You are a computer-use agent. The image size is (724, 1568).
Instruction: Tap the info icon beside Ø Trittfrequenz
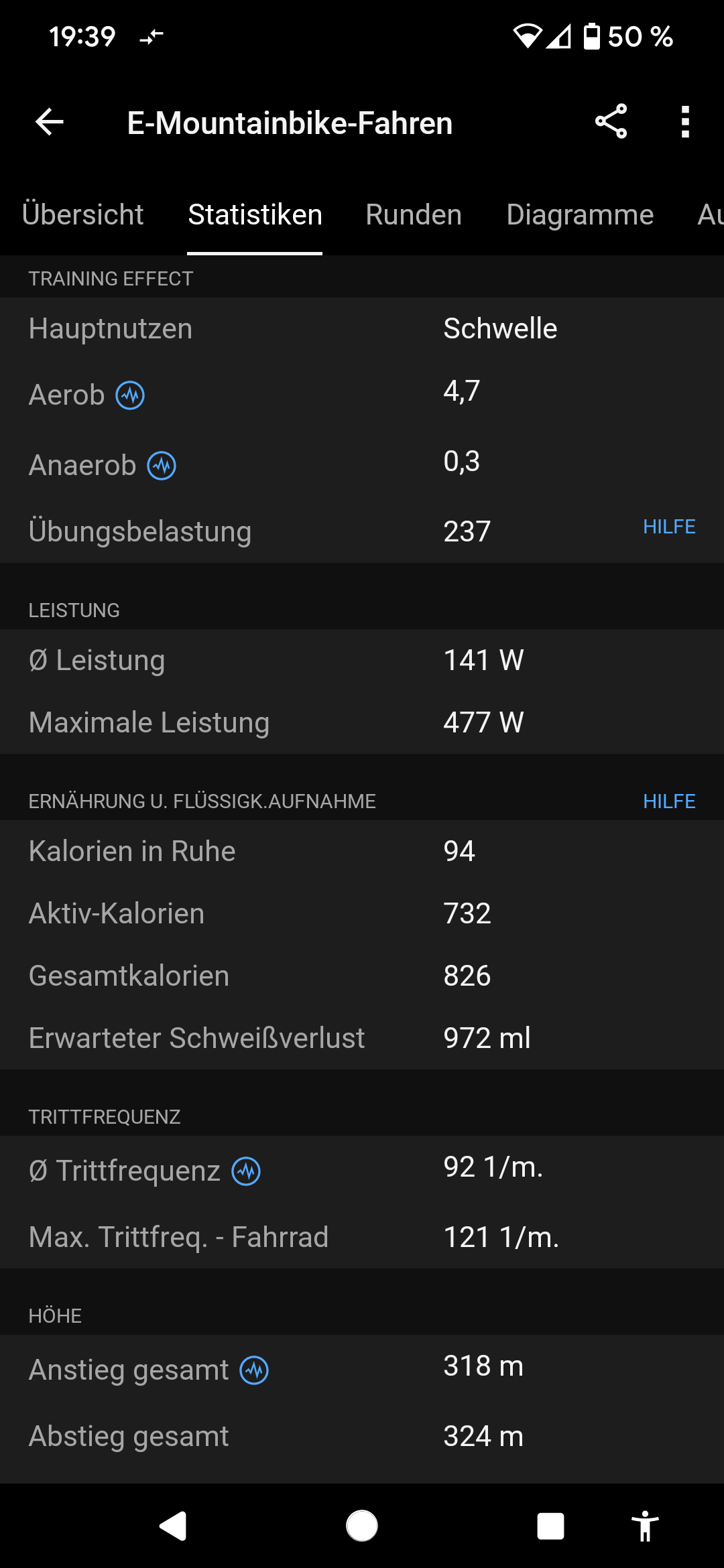tap(246, 1171)
